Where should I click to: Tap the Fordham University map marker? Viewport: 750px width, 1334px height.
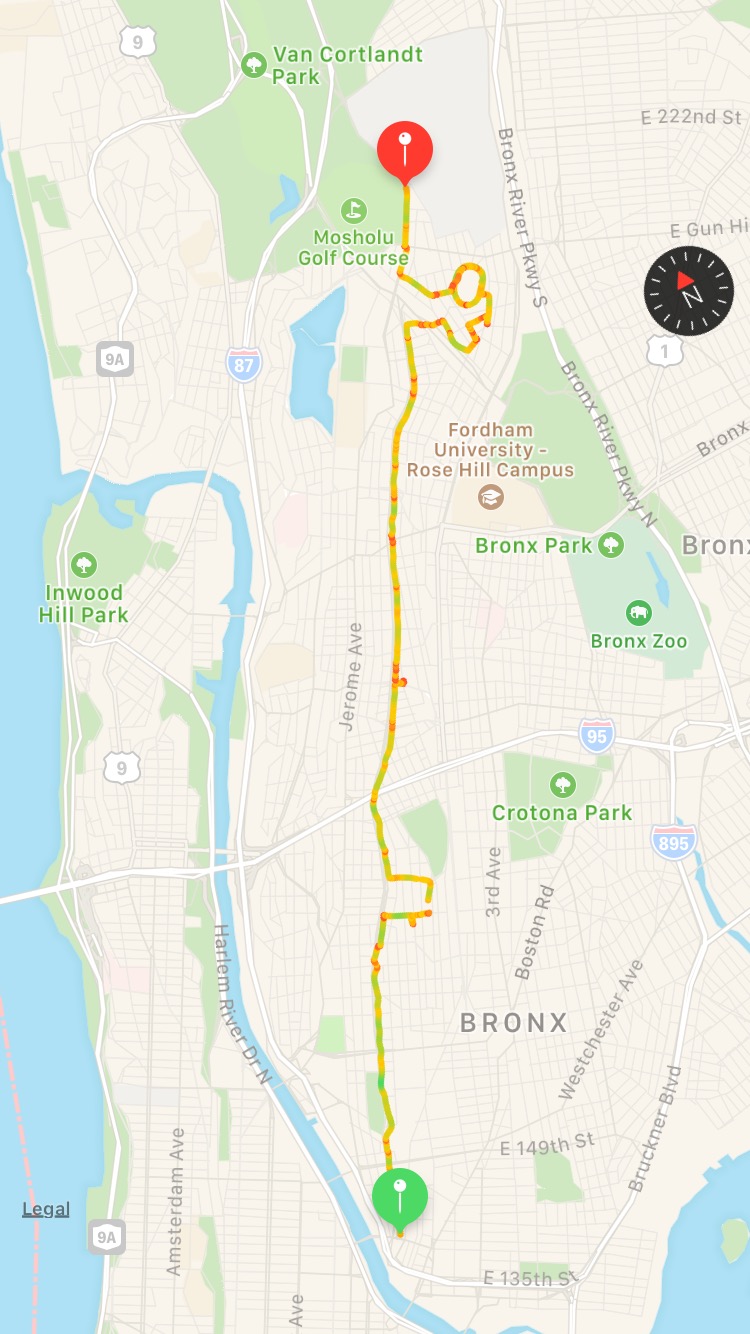[x=490, y=496]
